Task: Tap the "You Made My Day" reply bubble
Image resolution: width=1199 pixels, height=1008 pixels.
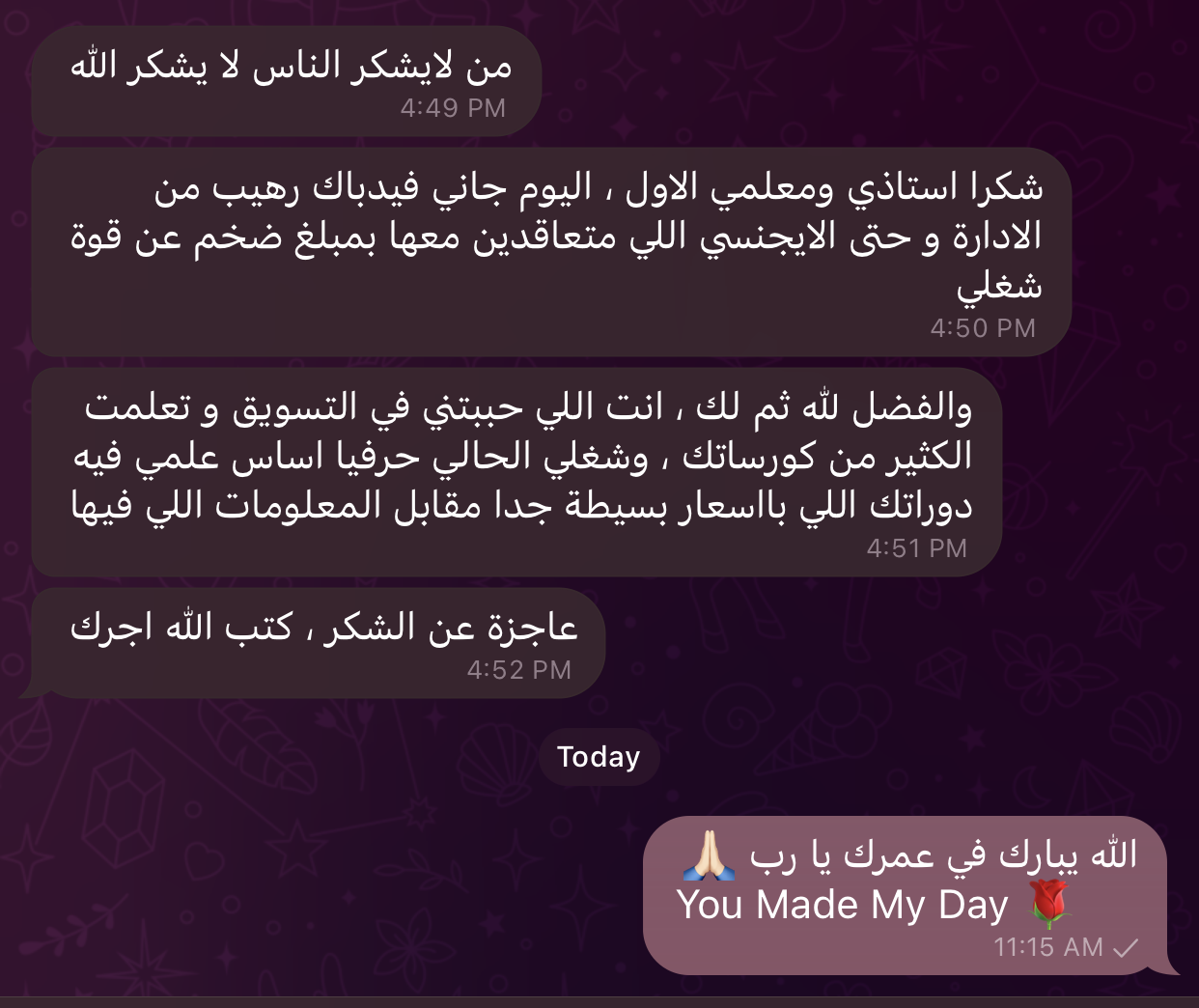Action: point(906,895)
